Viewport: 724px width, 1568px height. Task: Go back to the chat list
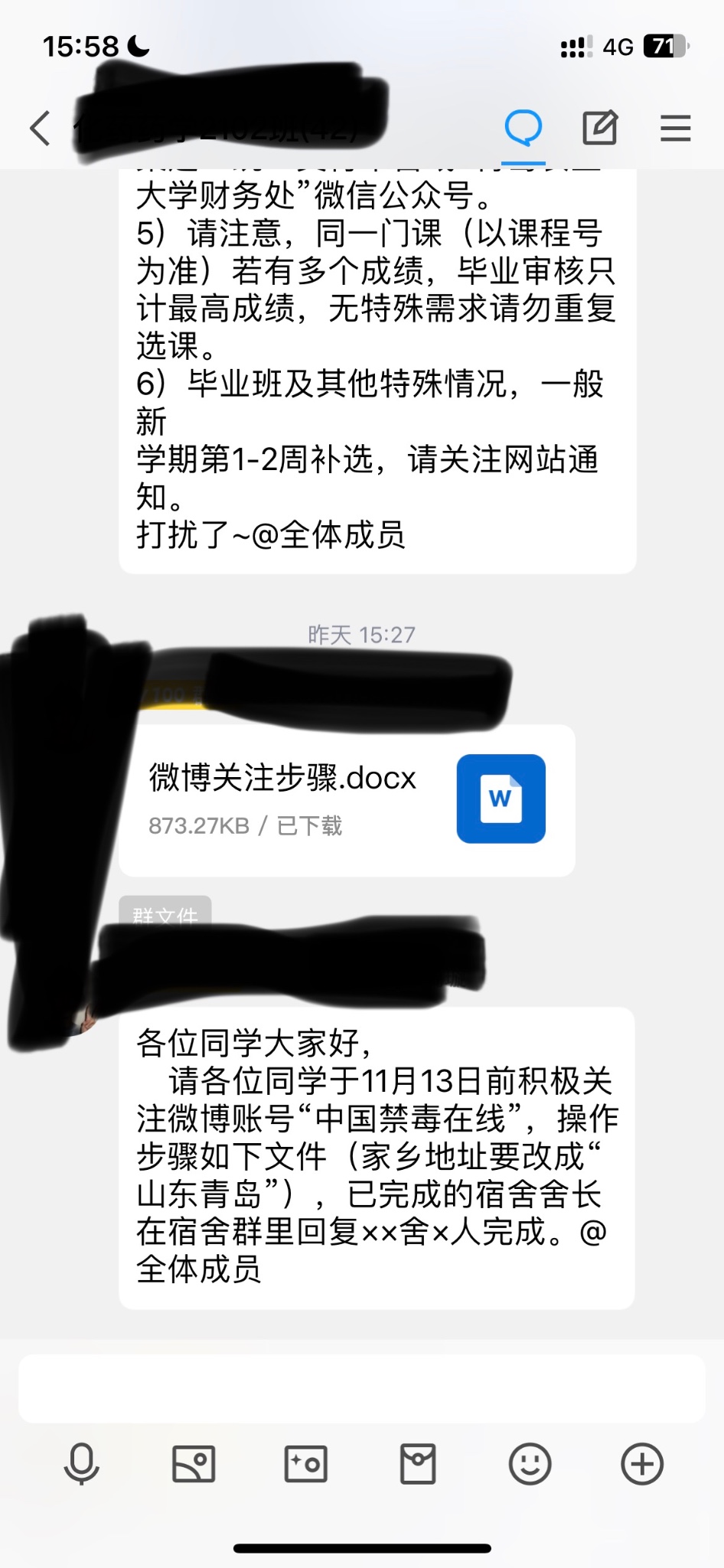click(41, 128)
